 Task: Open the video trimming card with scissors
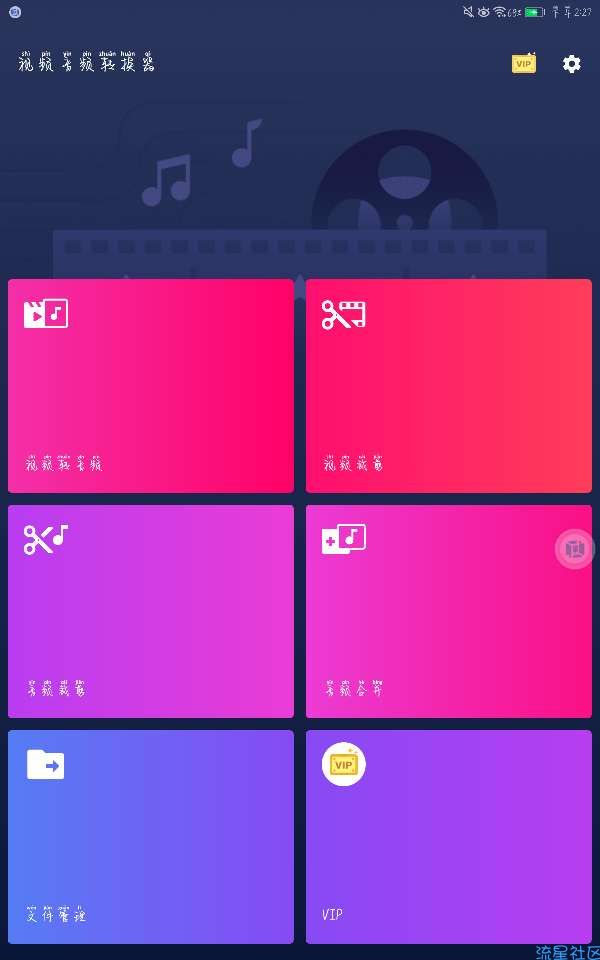pyautogui.click(x=448, y=386)
